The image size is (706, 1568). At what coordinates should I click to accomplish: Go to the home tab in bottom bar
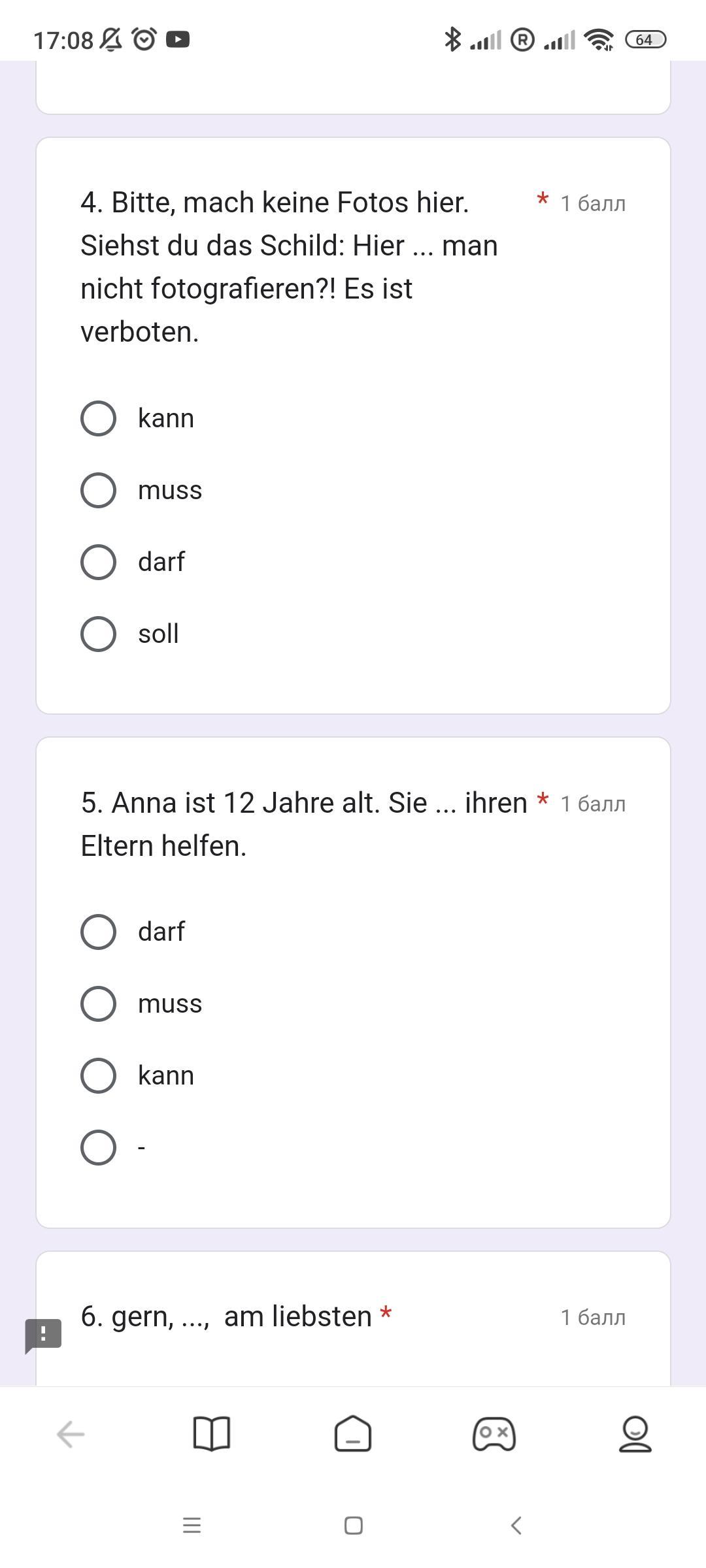[x=353, y=1433]
